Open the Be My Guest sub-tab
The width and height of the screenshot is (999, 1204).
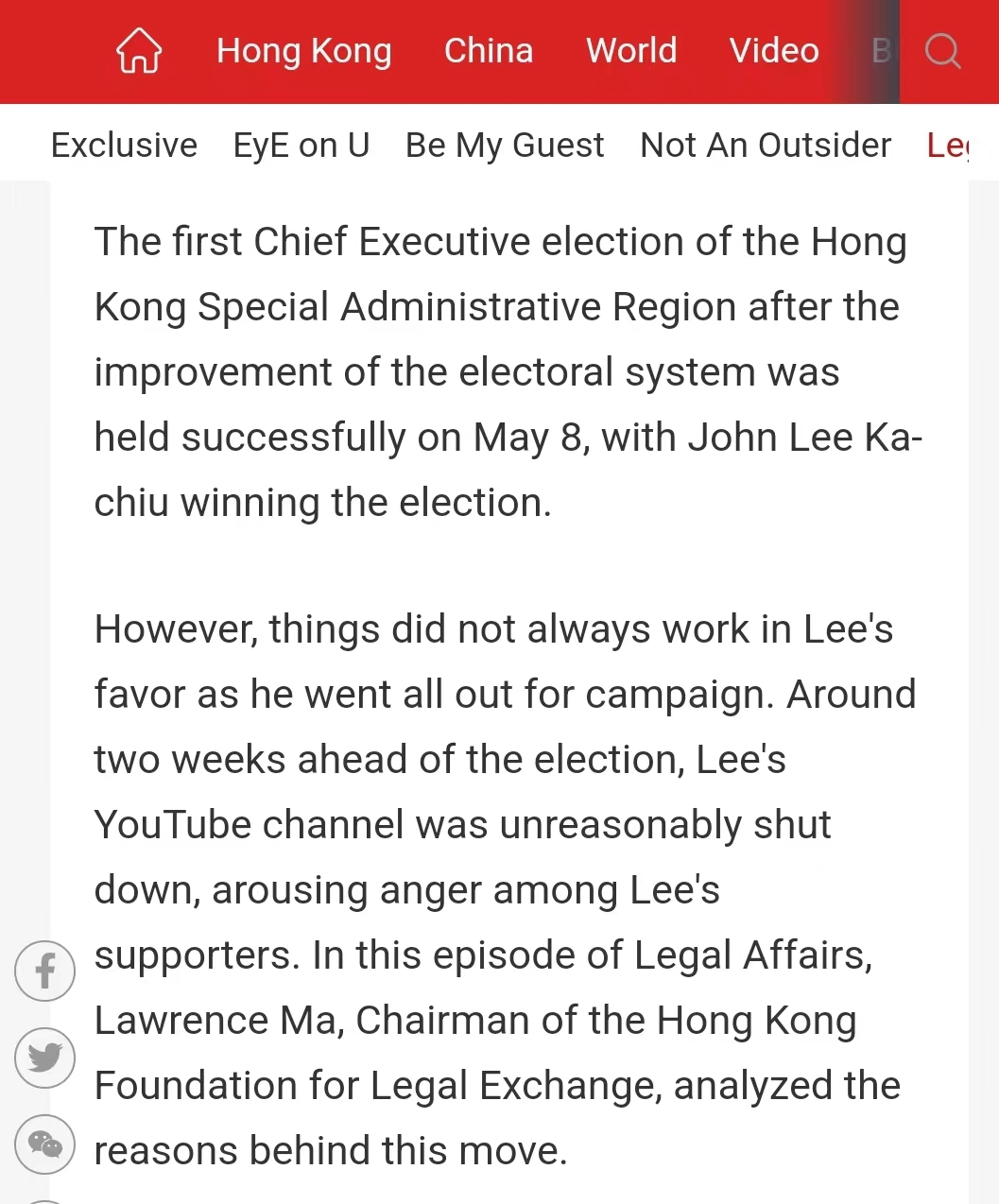[x=505, y=146]
